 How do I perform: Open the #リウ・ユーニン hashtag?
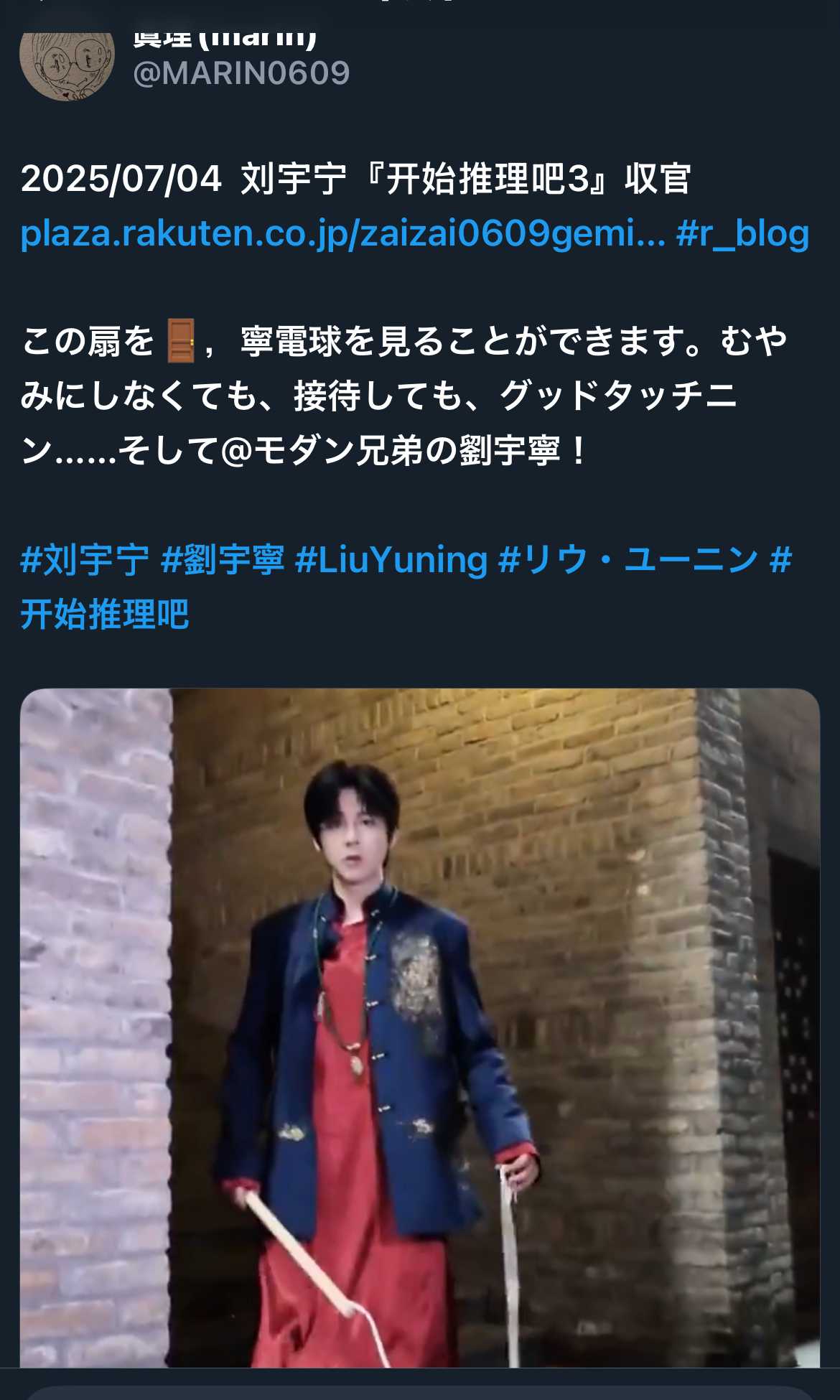click(x=628, y=560)
